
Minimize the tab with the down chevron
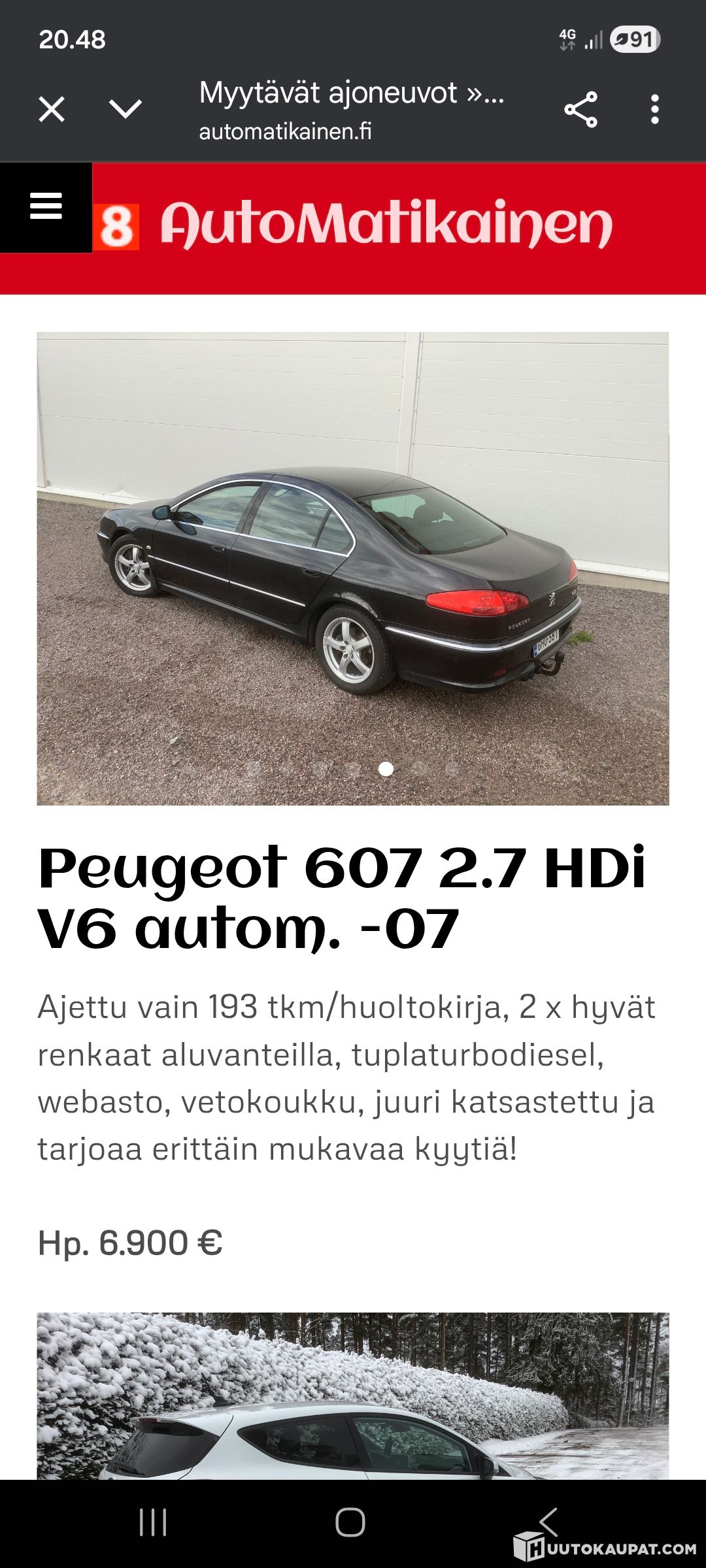point(126,109)
